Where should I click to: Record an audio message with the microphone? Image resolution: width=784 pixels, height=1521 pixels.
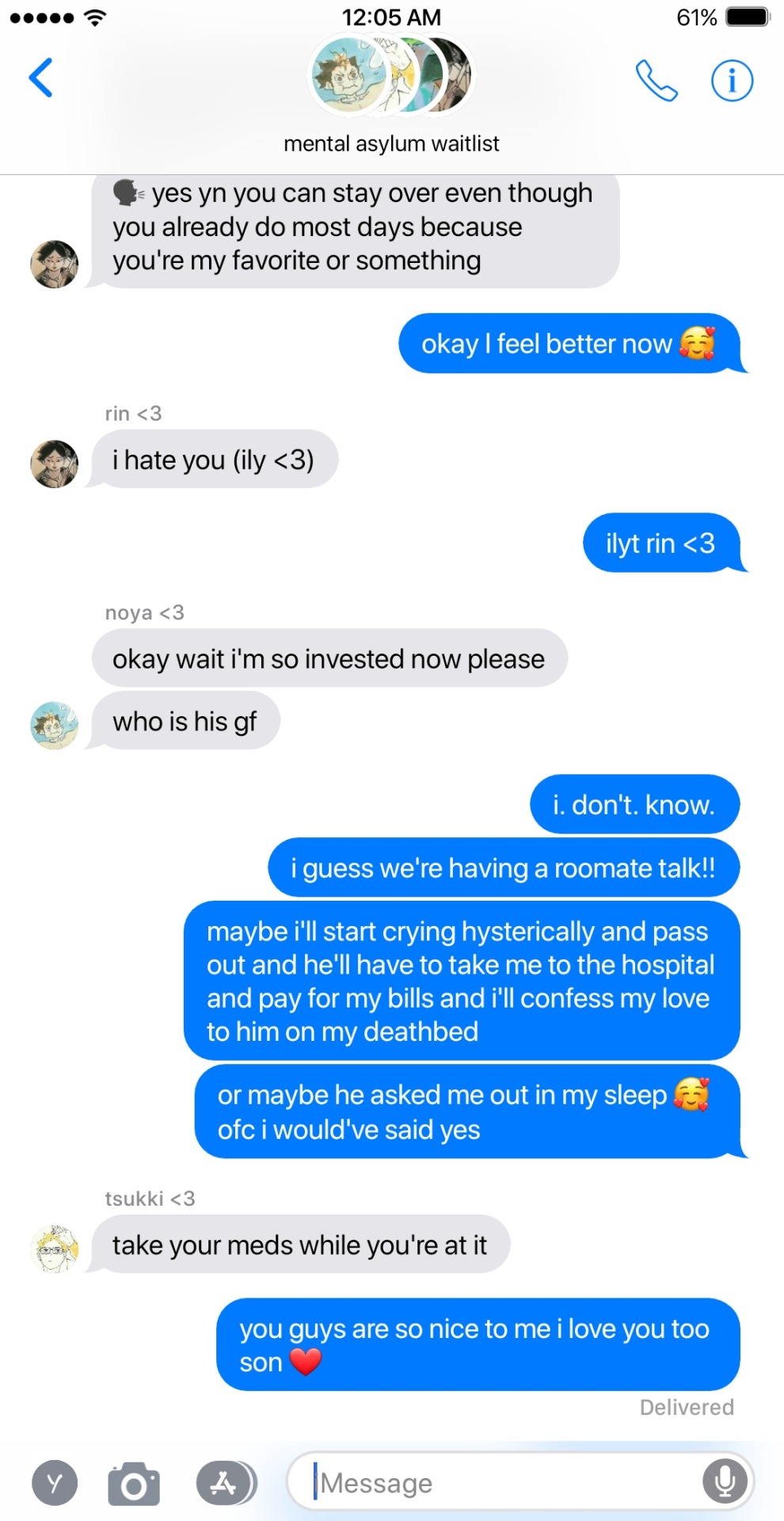click(x=724, y=1481)
